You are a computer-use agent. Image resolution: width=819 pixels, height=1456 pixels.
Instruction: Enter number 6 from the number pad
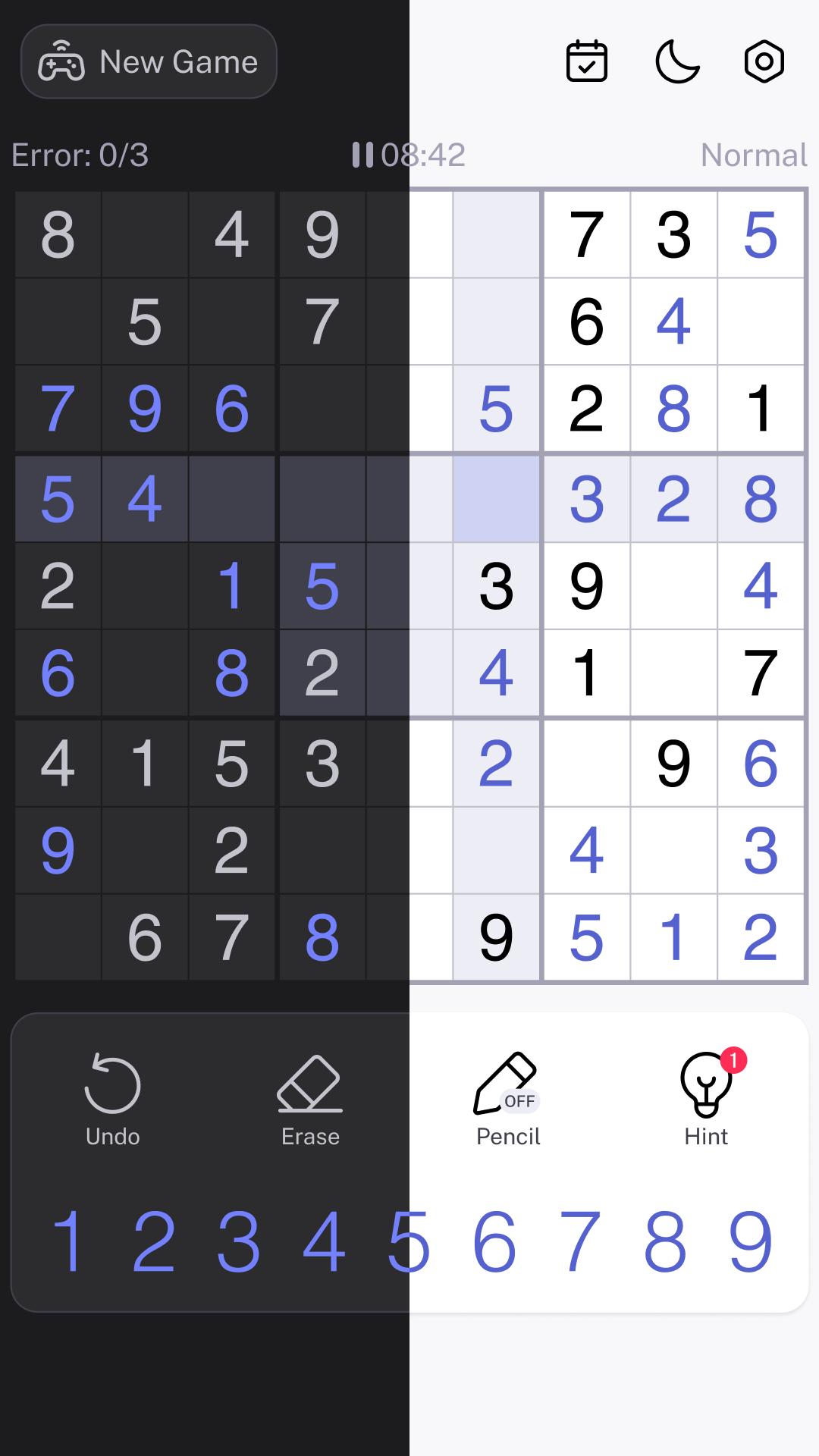[x=494, y=1241]
